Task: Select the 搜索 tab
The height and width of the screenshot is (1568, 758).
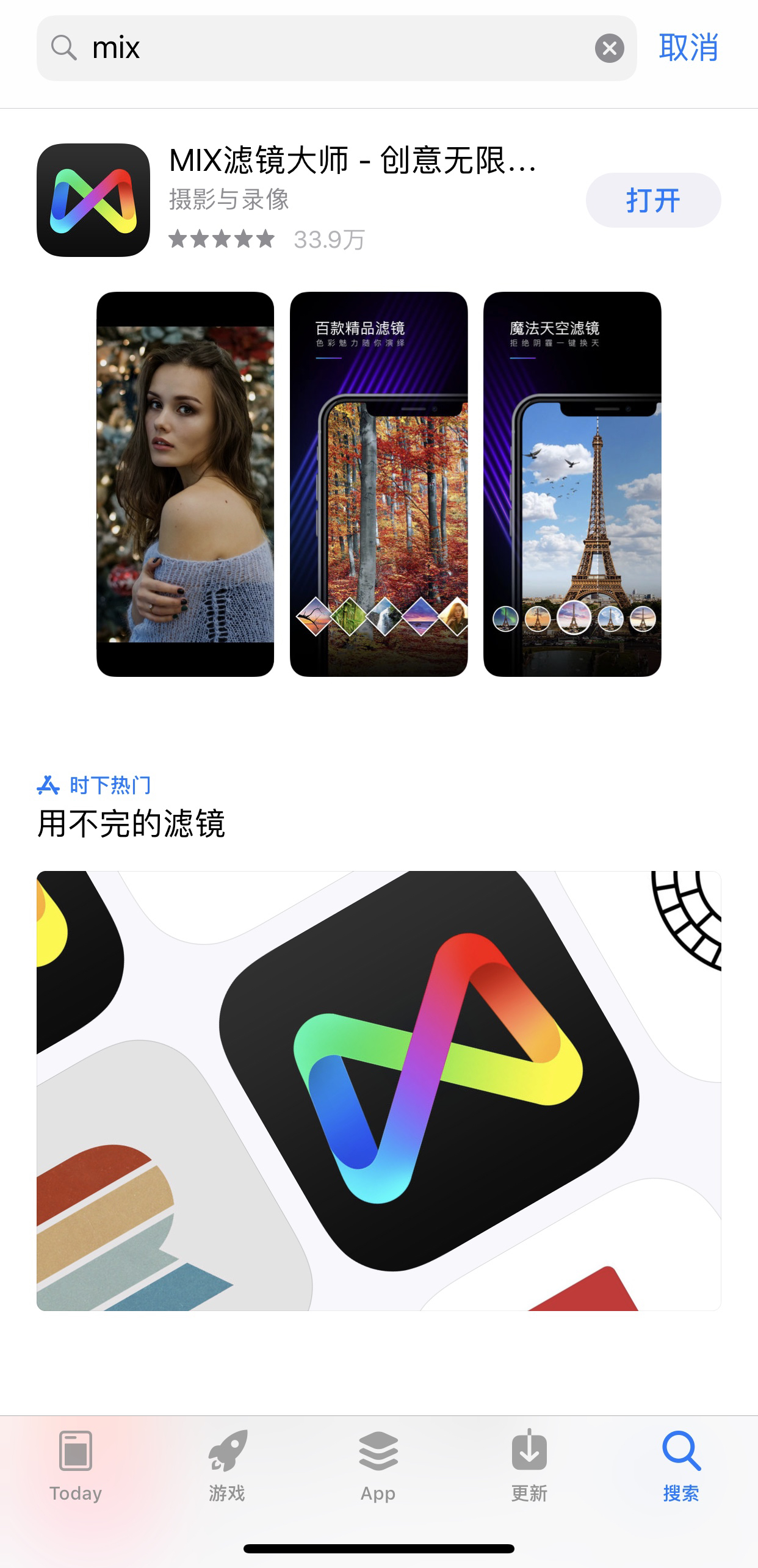Action: click(x=680, y=1465)
